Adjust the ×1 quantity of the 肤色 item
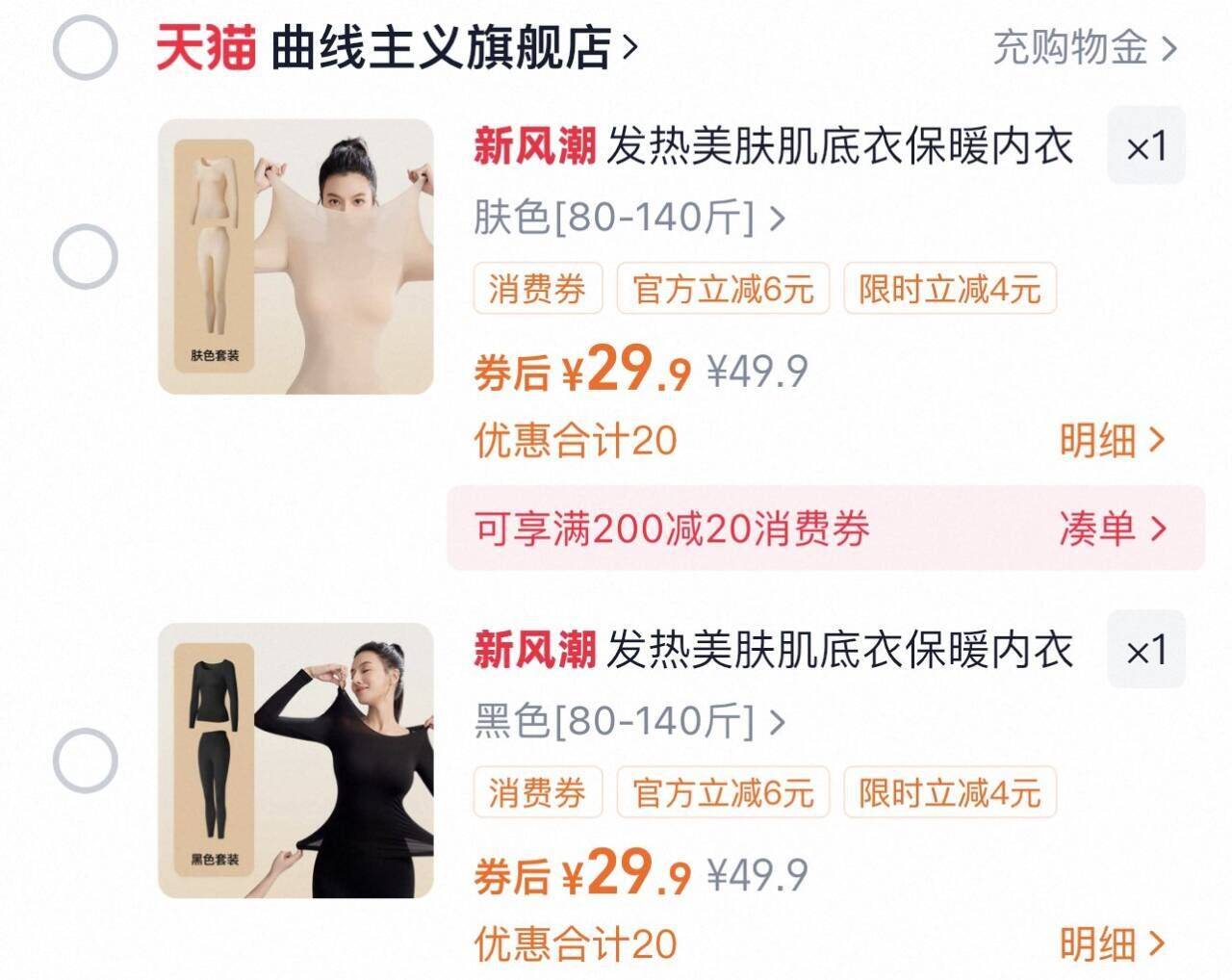Screen dimensions: 1232x980 pyautogui.click(x=1146, y=146)
